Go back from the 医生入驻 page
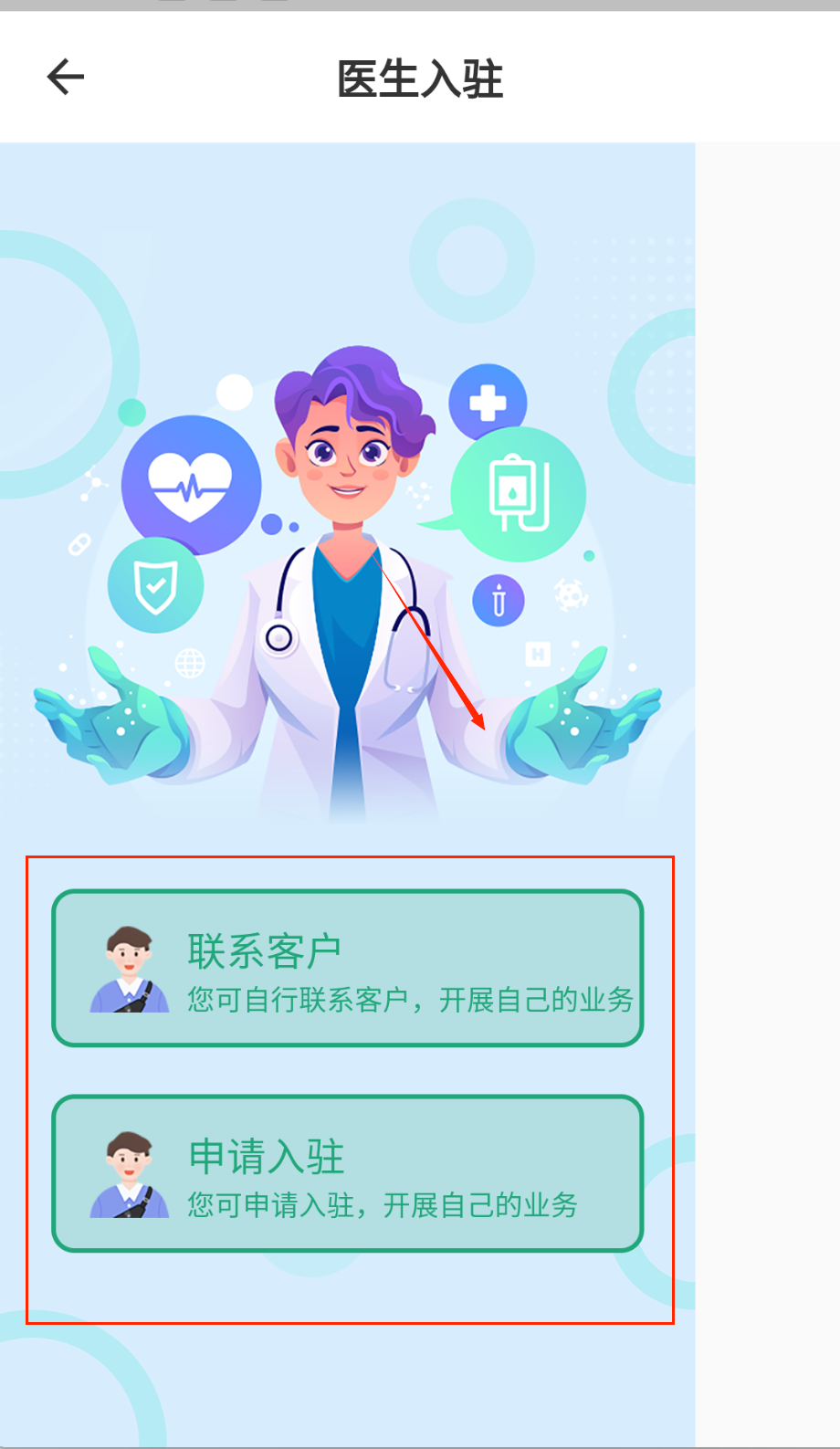The image size is (840, 1449). (65, 77)
